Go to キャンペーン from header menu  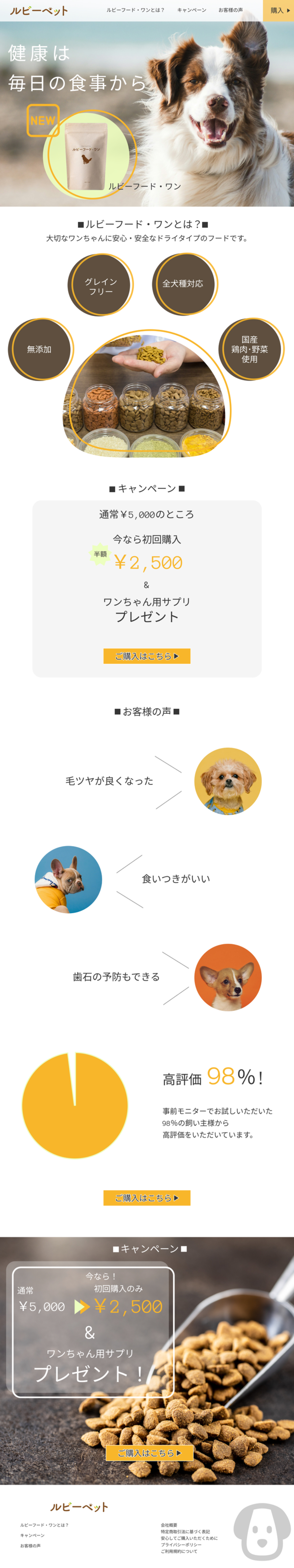tap(192, 10)
